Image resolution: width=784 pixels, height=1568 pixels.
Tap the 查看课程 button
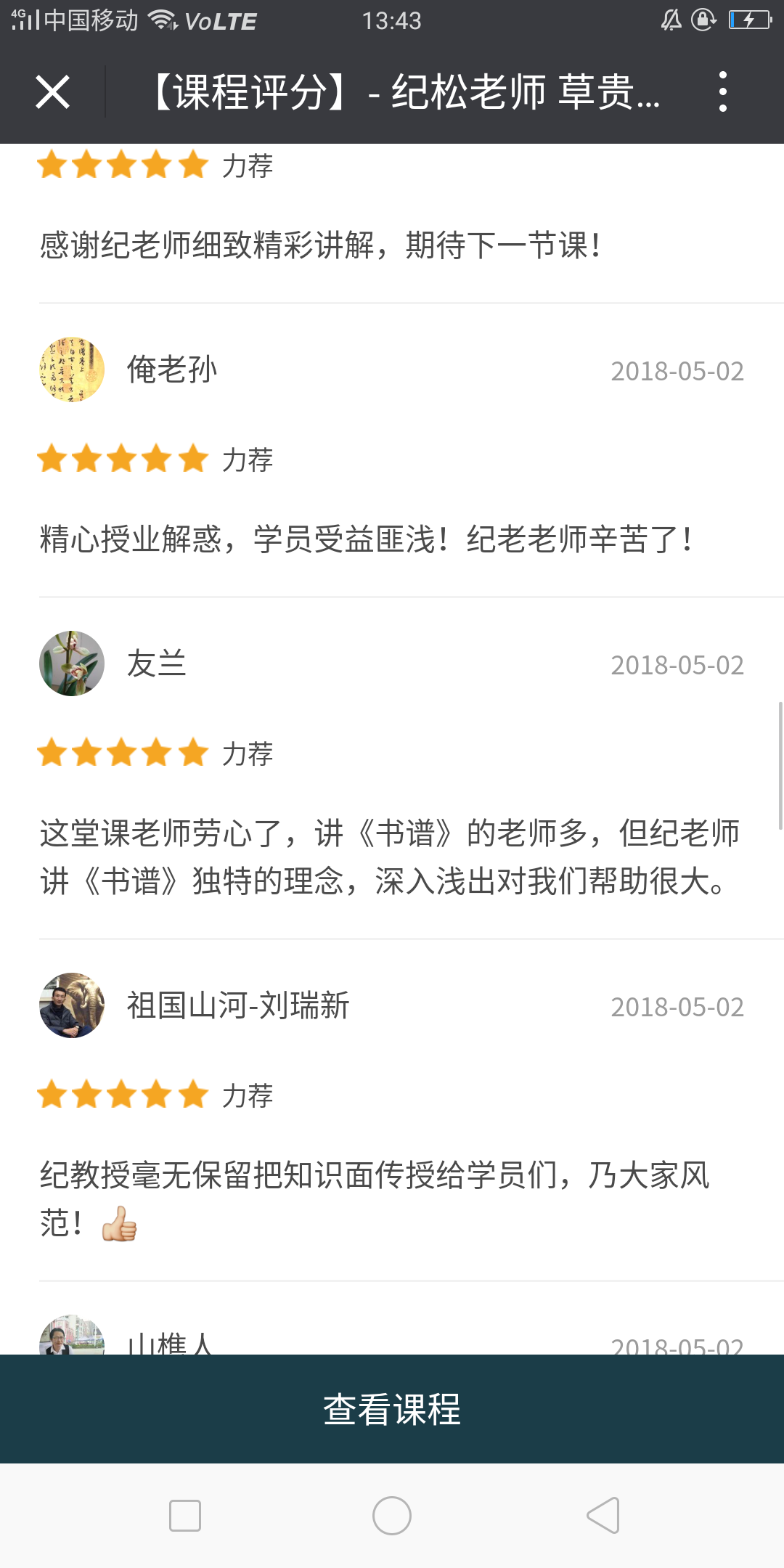tap(392, 1409)
